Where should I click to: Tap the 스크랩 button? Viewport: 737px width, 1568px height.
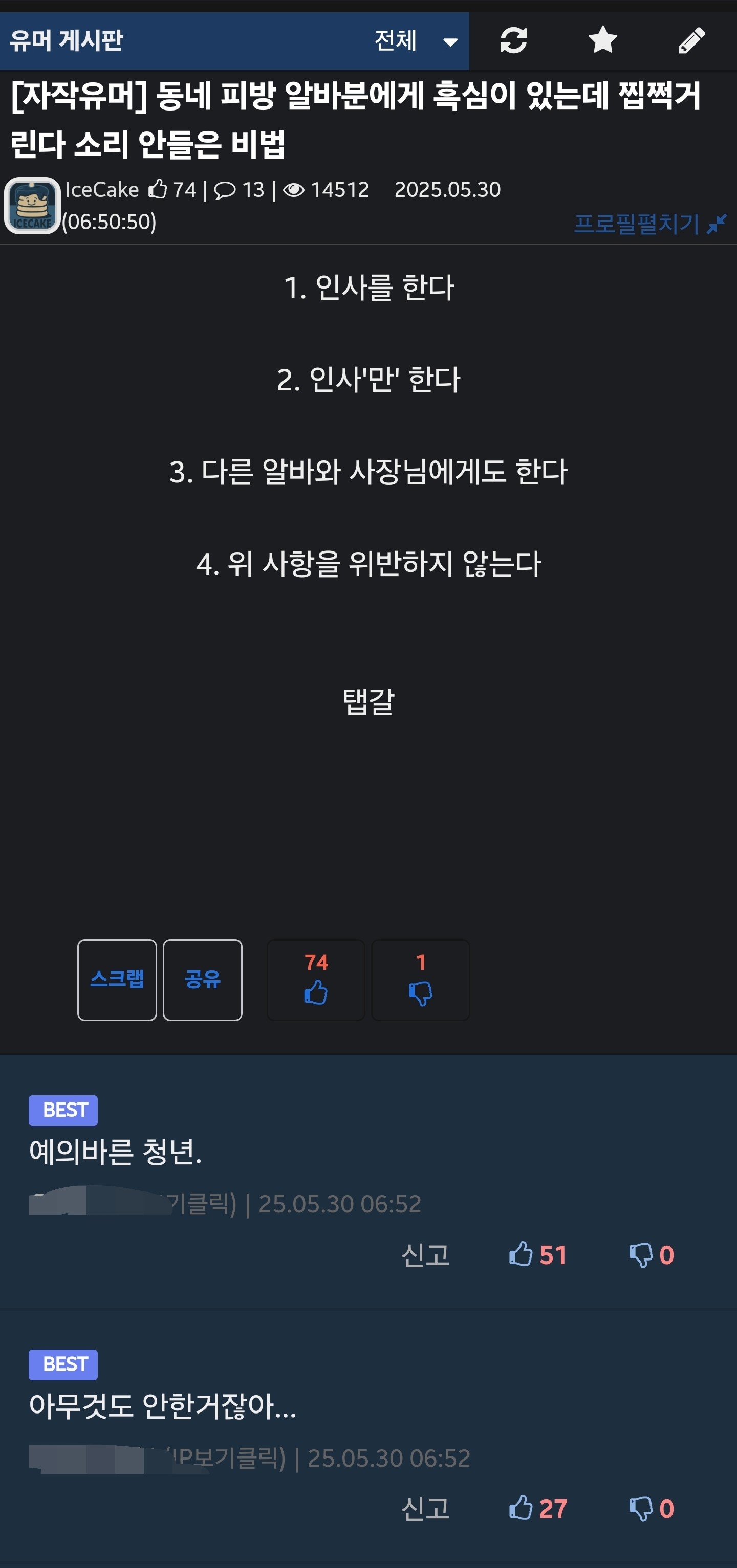click(x=117, y=979)
